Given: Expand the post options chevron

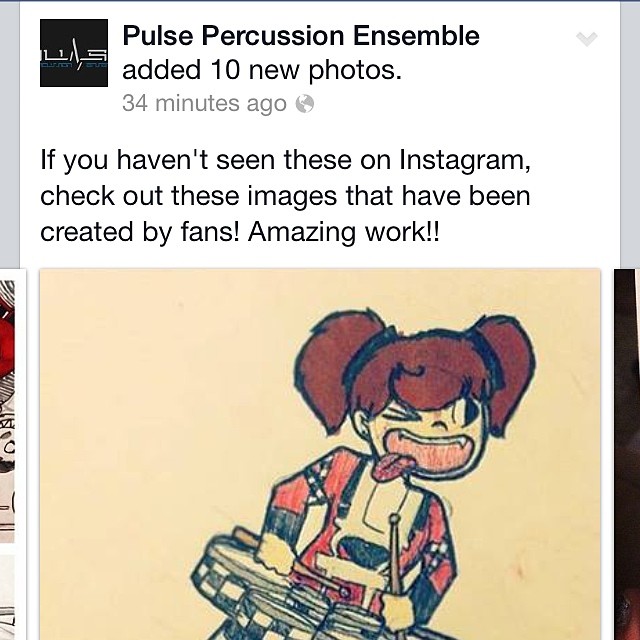Looking at the screenshot, I should (587, 39).
